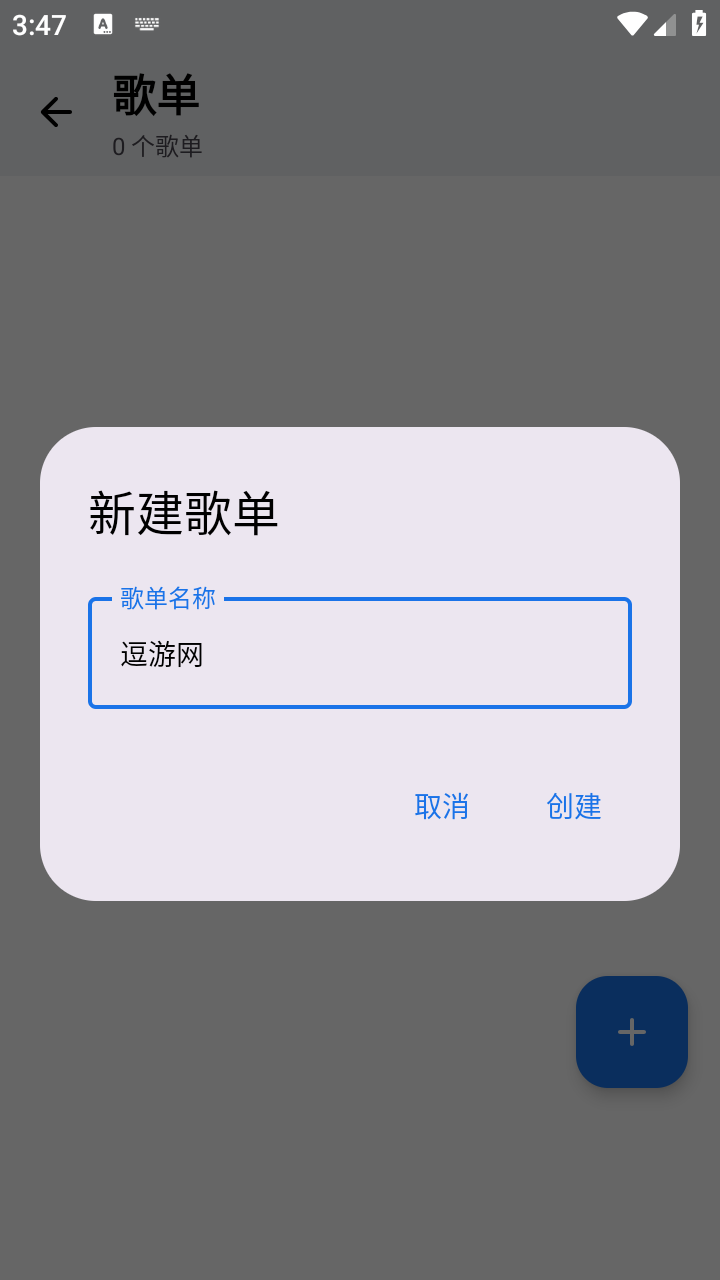Viewport: 720px width, 1280px height.
Task: Select the text 逗游网 in the field
Action: tap(161, 654)
